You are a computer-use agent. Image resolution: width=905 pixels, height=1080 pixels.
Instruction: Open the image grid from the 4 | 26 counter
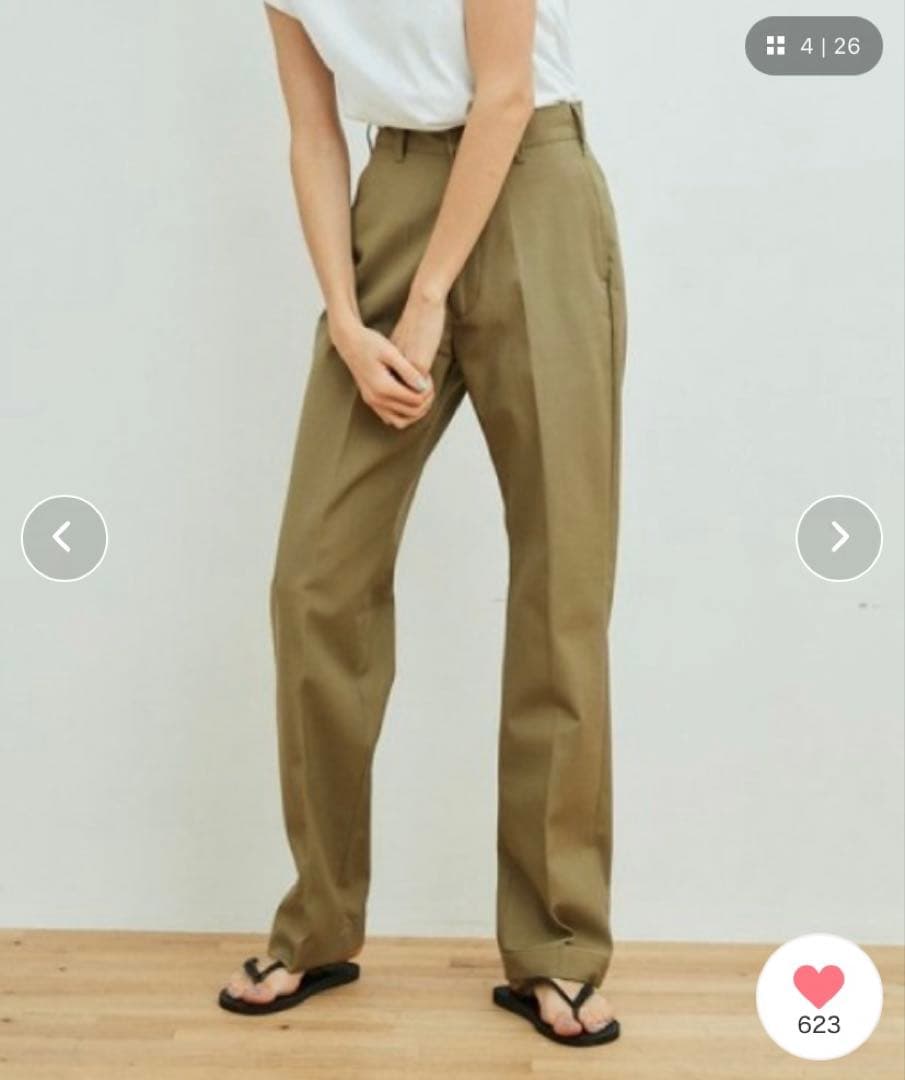[x=813, y=46]
